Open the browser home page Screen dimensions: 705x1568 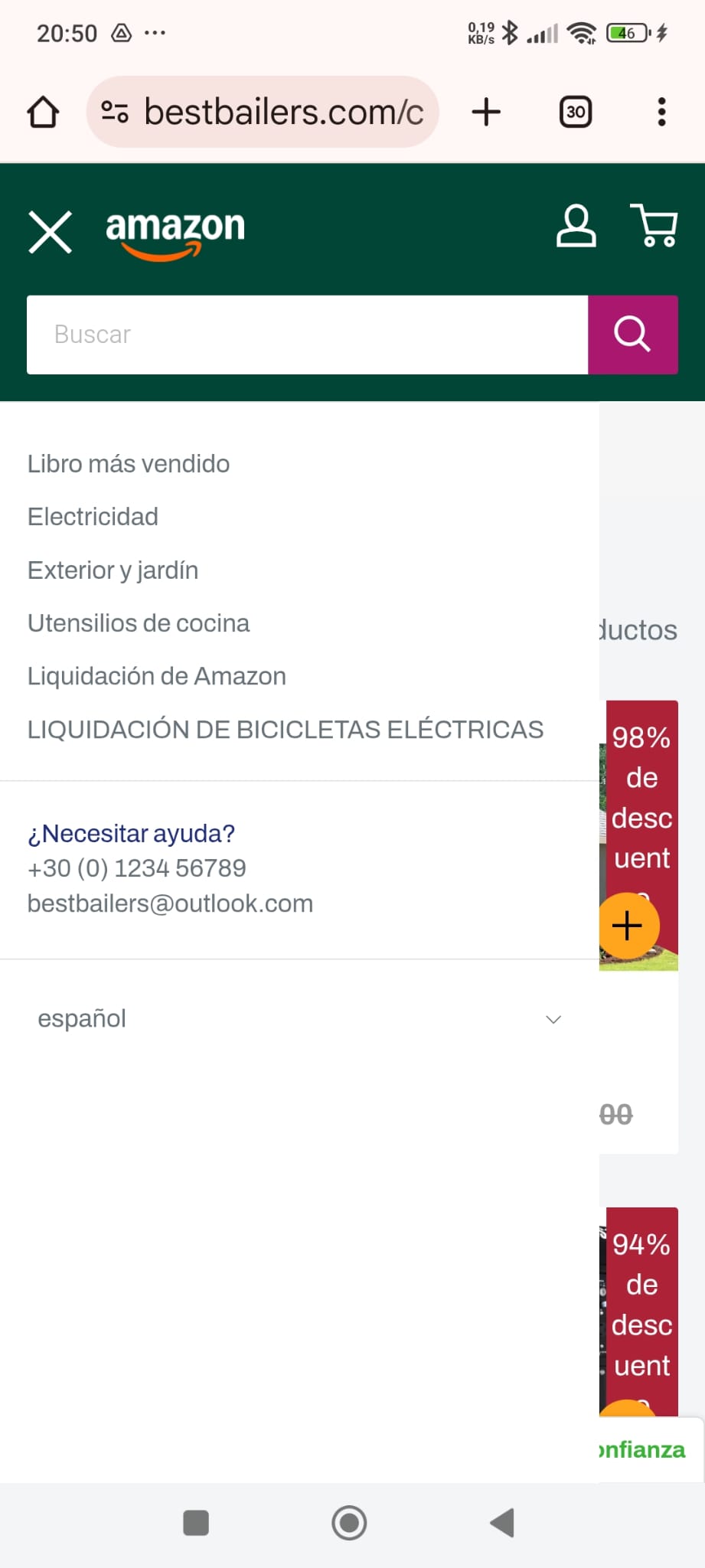point(43,113)
